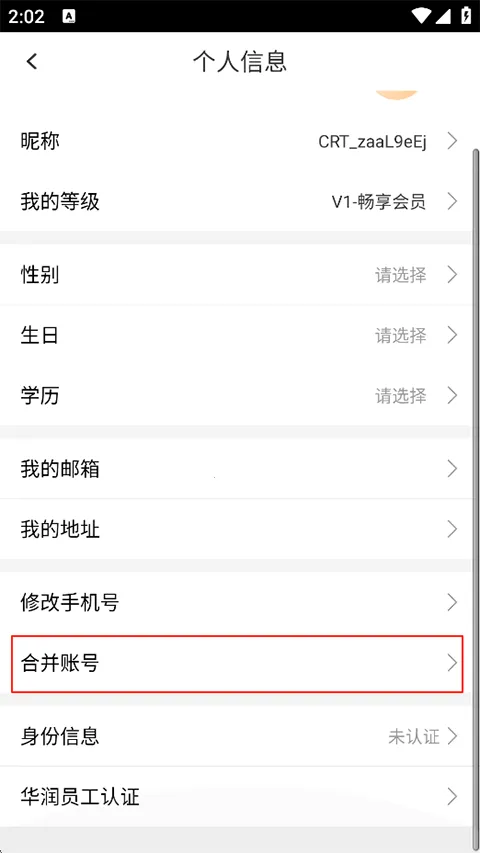Open 我的地址 address list
This screenshot has width=480, height=853.
click(x=235, y=529)
